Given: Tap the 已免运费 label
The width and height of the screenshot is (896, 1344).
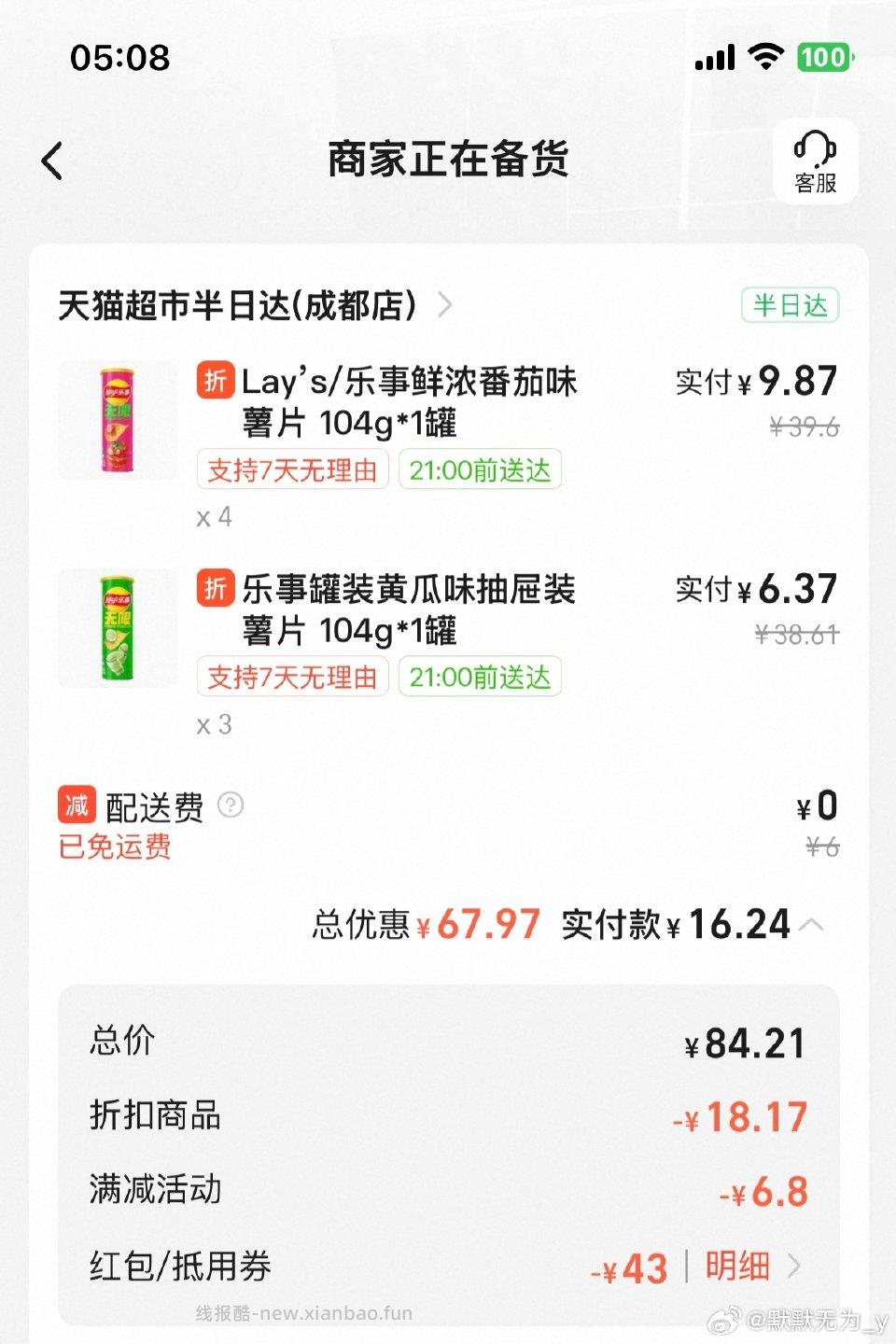Looking at the screenshot, I should click(x=112, y=849).
